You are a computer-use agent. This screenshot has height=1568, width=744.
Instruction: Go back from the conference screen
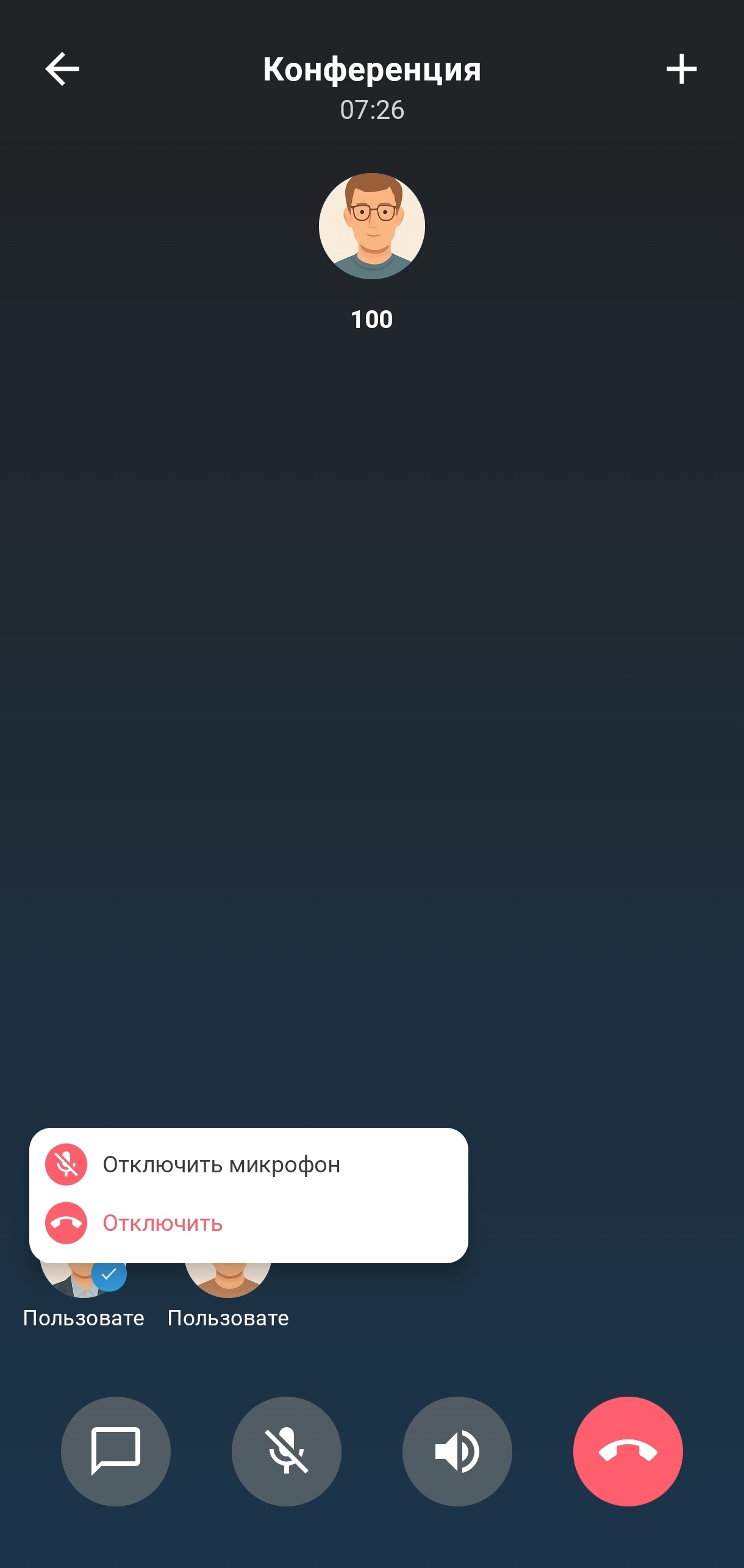tap(62, 69)
